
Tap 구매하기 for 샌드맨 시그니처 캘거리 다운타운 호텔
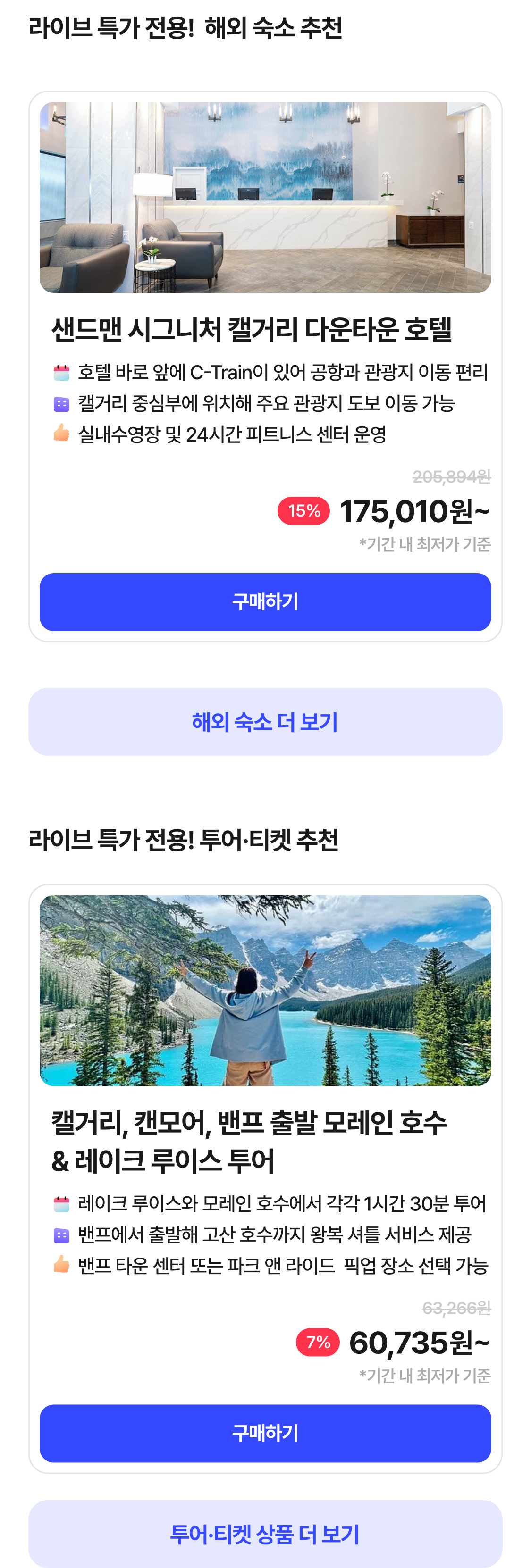click(265, 601)
